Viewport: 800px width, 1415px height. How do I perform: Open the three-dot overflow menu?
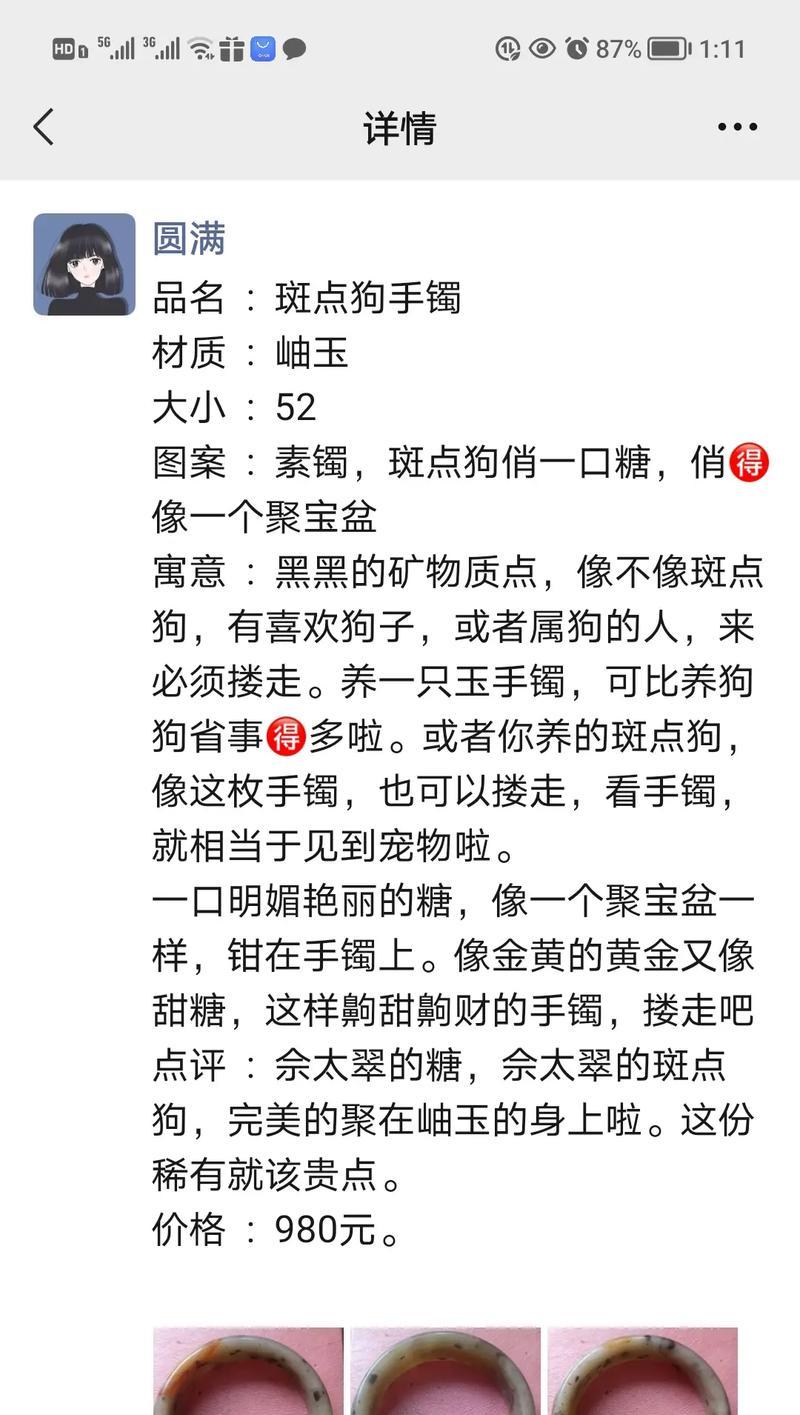tap(737, 128)
